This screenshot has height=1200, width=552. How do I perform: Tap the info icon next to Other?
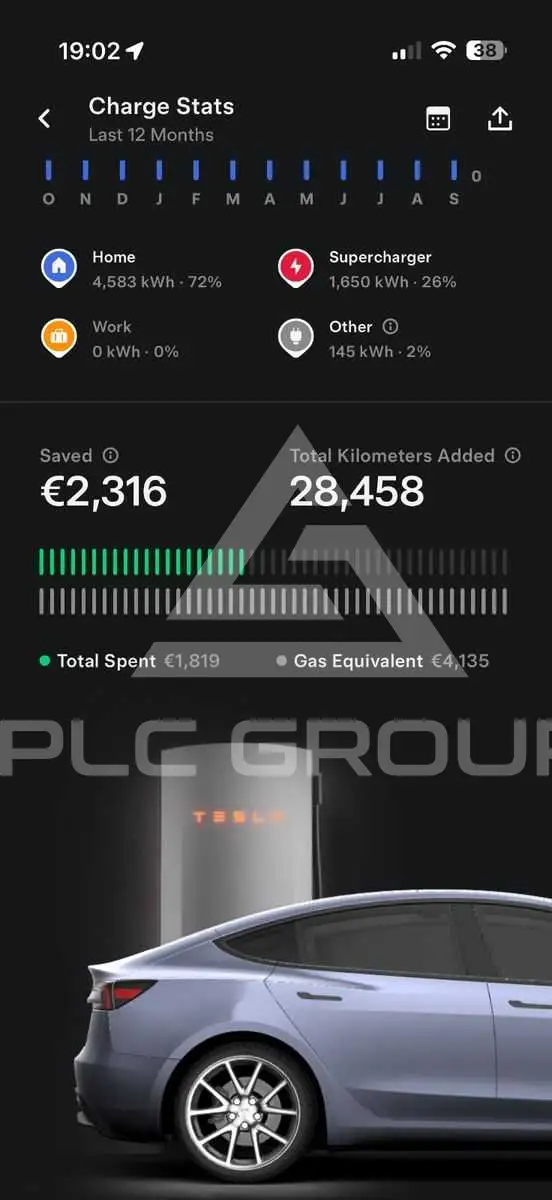(x=391, y=327)
